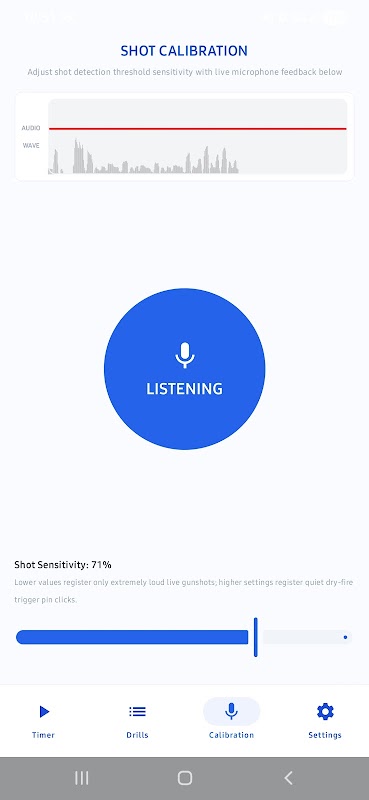
Task: Go to the Settings tab
Action: pos(325,721)
